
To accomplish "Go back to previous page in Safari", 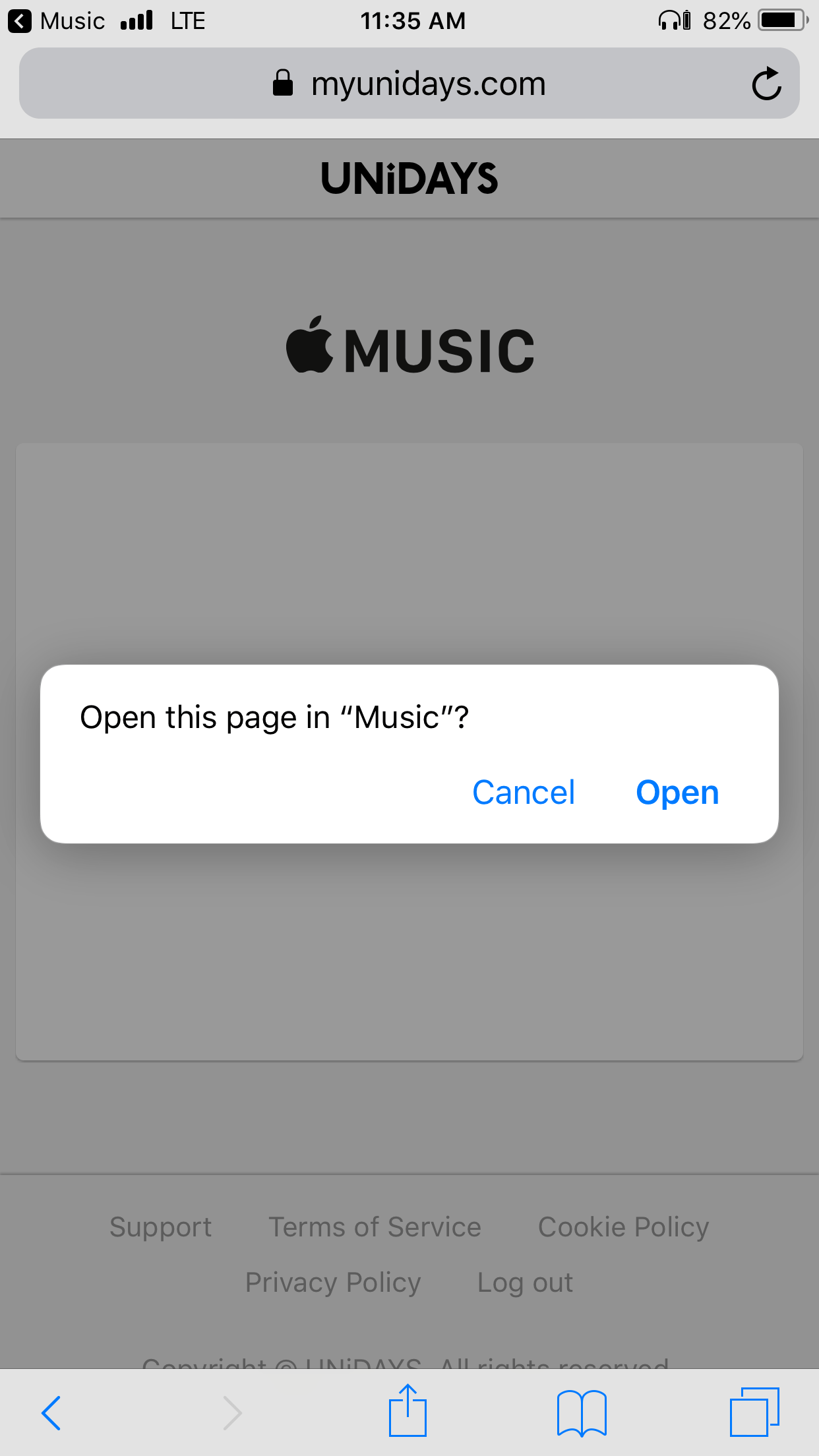I will pyautogui.click(x=51, y=1412).
